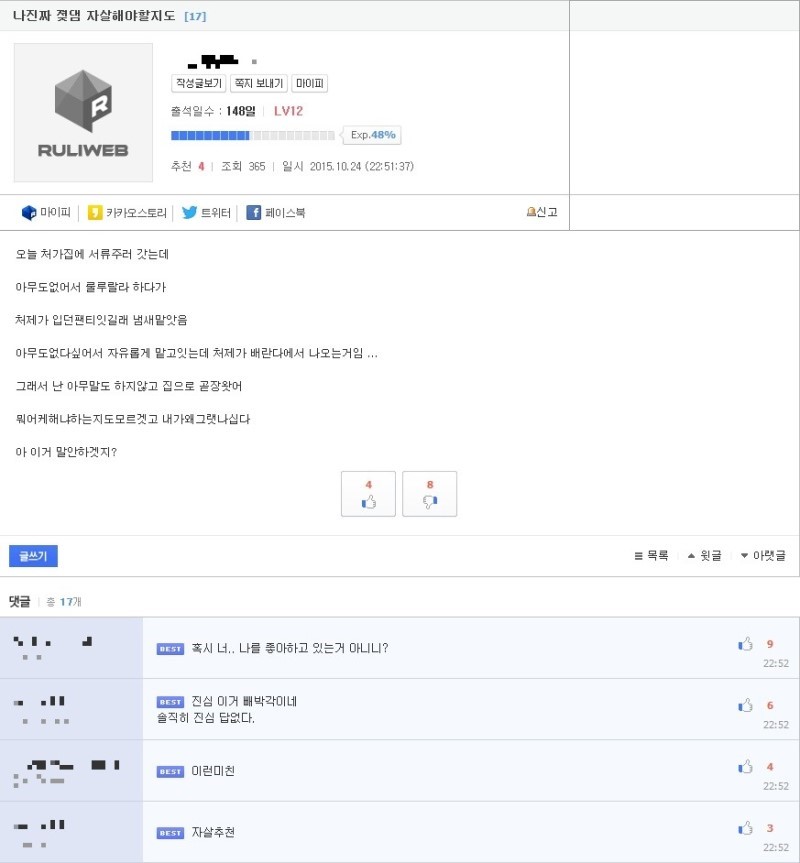Viewport: 800px width, 863px height.
Task: Report the post with 신고
Action: click(542, 212)
